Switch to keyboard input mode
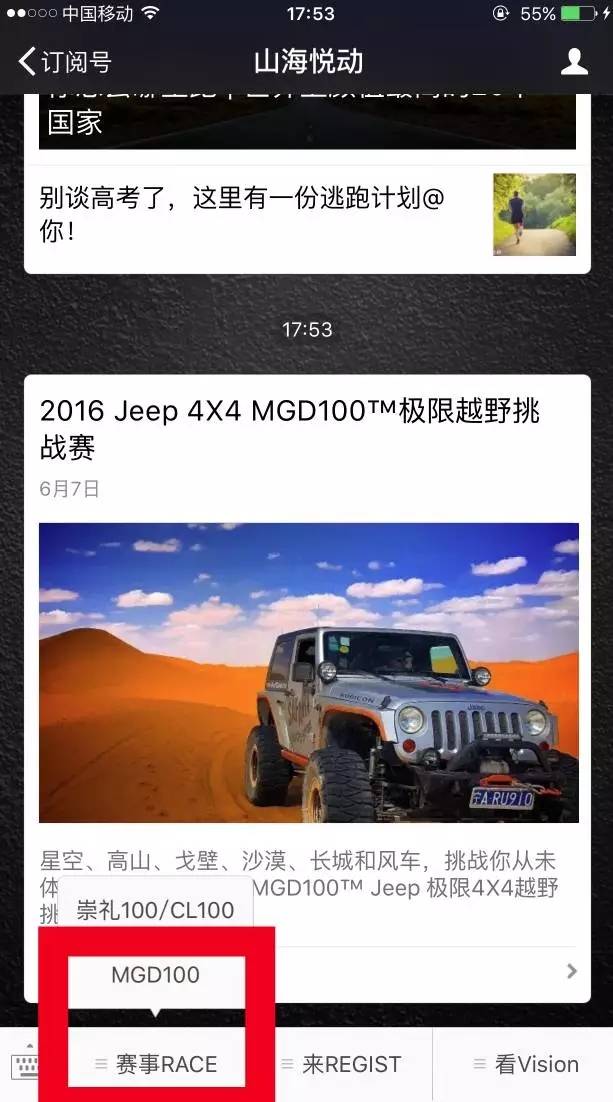 22,1065
